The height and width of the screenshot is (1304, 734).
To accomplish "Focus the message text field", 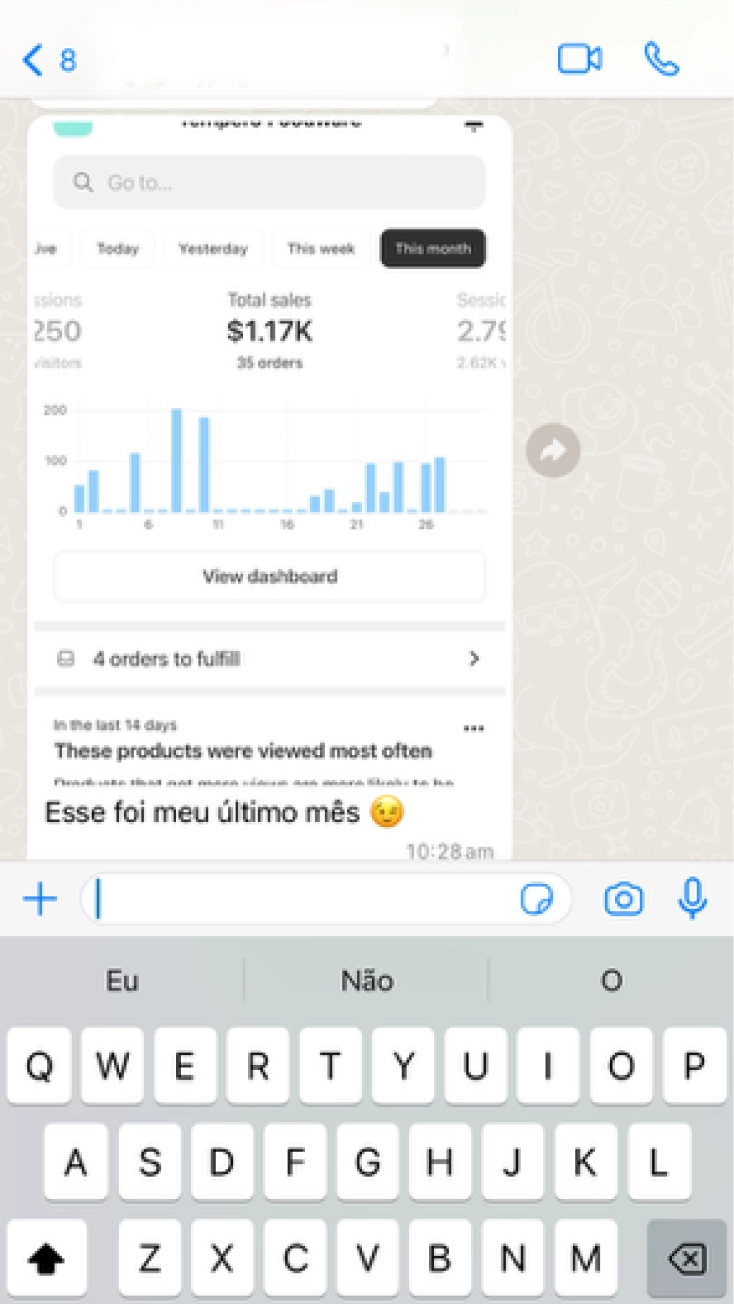I will coord(300,900).
